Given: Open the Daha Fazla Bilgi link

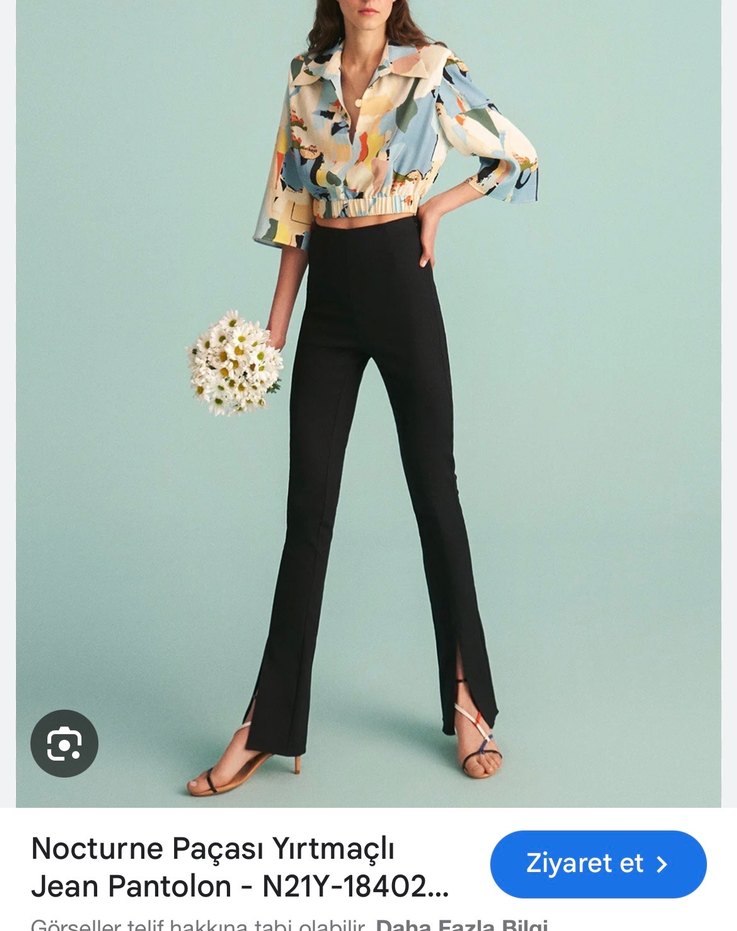Looking at the screenshot, I should [x=461, y=924].
